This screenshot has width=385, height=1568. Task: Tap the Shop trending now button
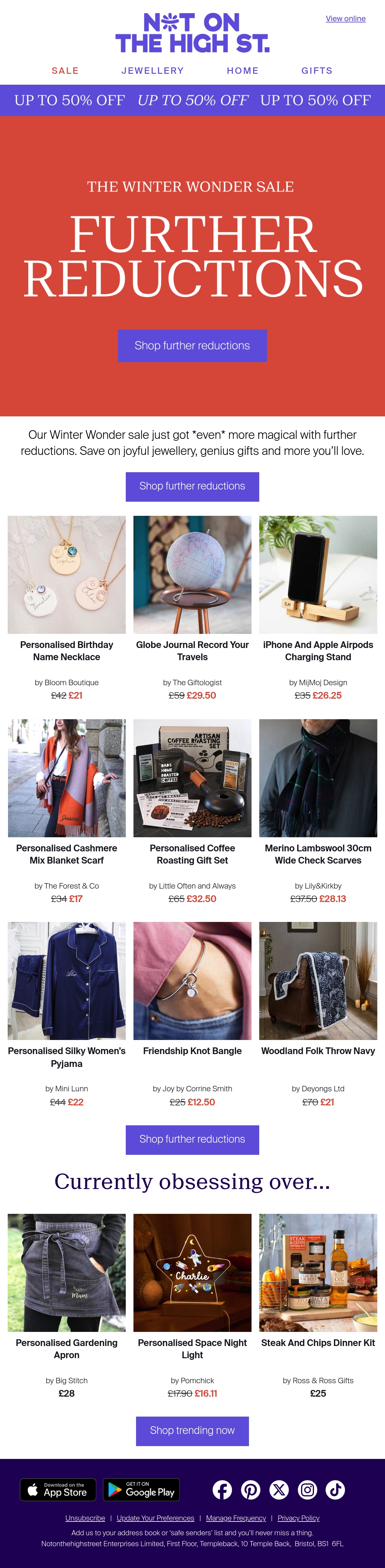tap(193, 1430)
